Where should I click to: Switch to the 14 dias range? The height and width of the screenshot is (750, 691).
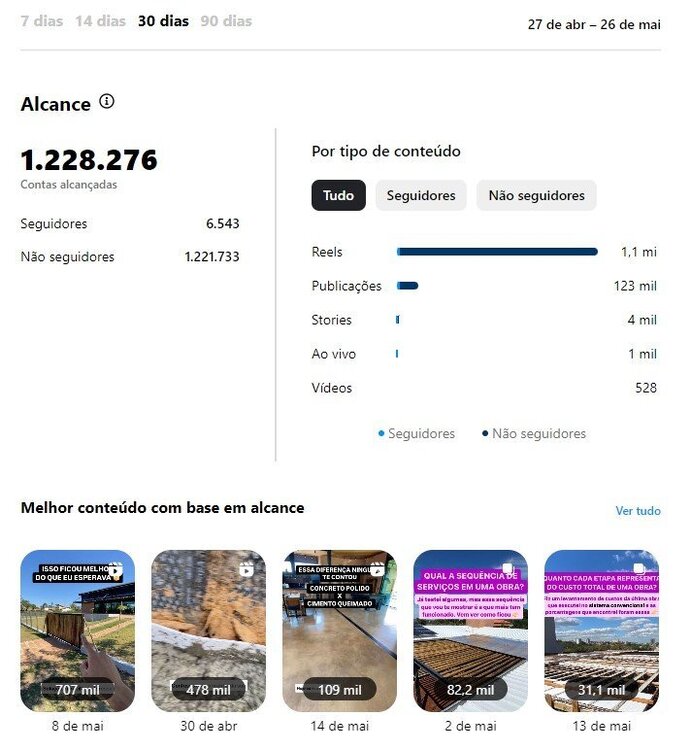100,21
